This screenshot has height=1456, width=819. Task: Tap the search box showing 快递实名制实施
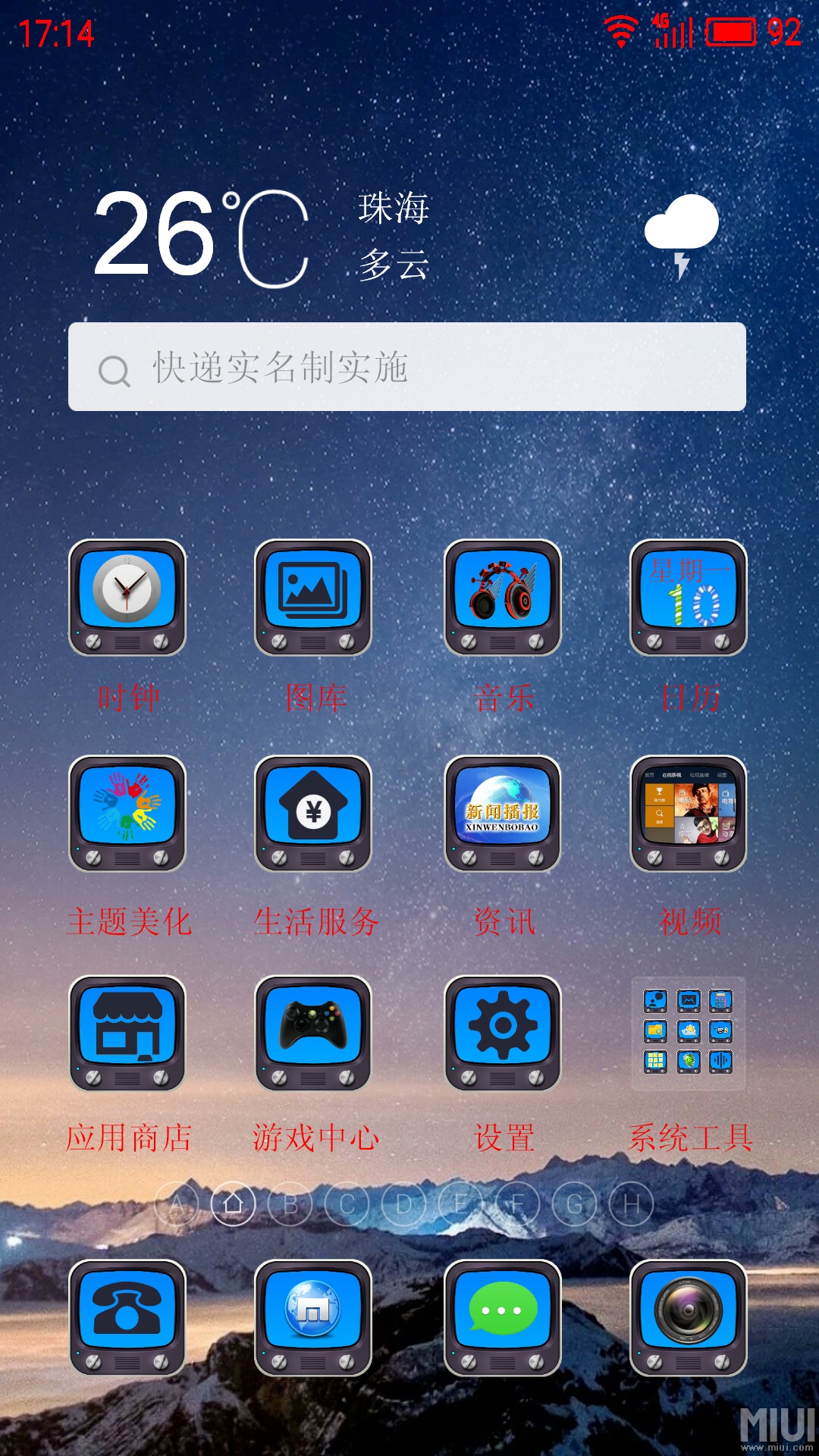[x=407, y=367]
